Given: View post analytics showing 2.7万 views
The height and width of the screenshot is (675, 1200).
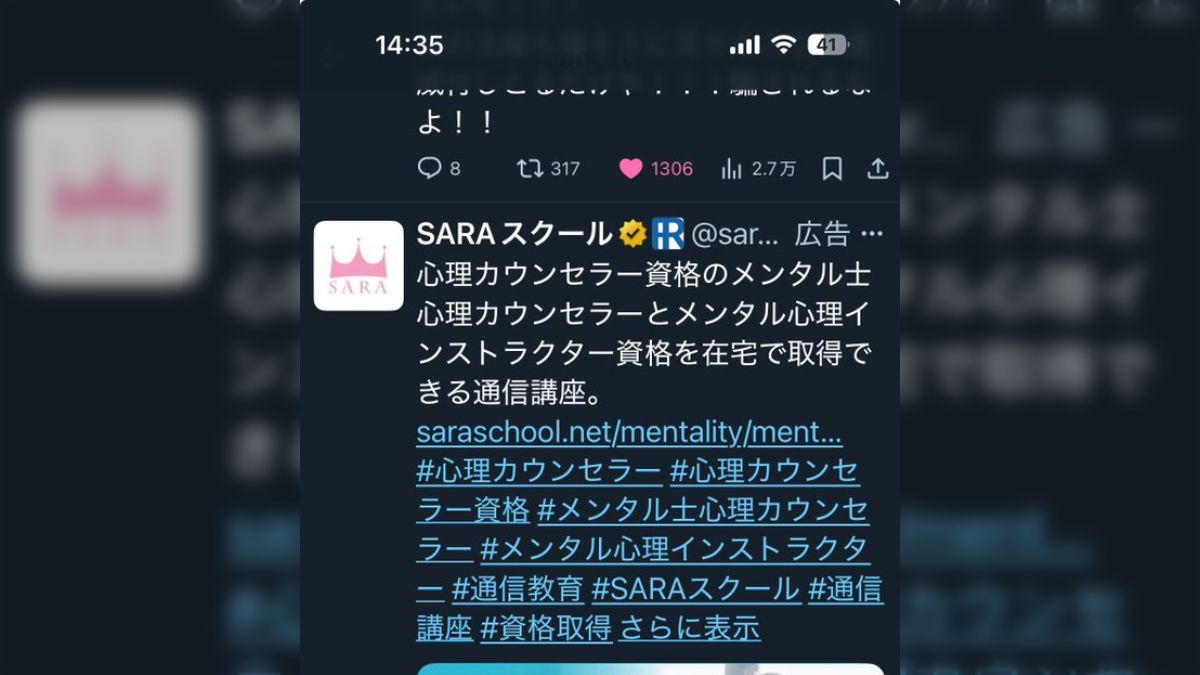Looking at the screenshot, I should (x=758, y=169).
